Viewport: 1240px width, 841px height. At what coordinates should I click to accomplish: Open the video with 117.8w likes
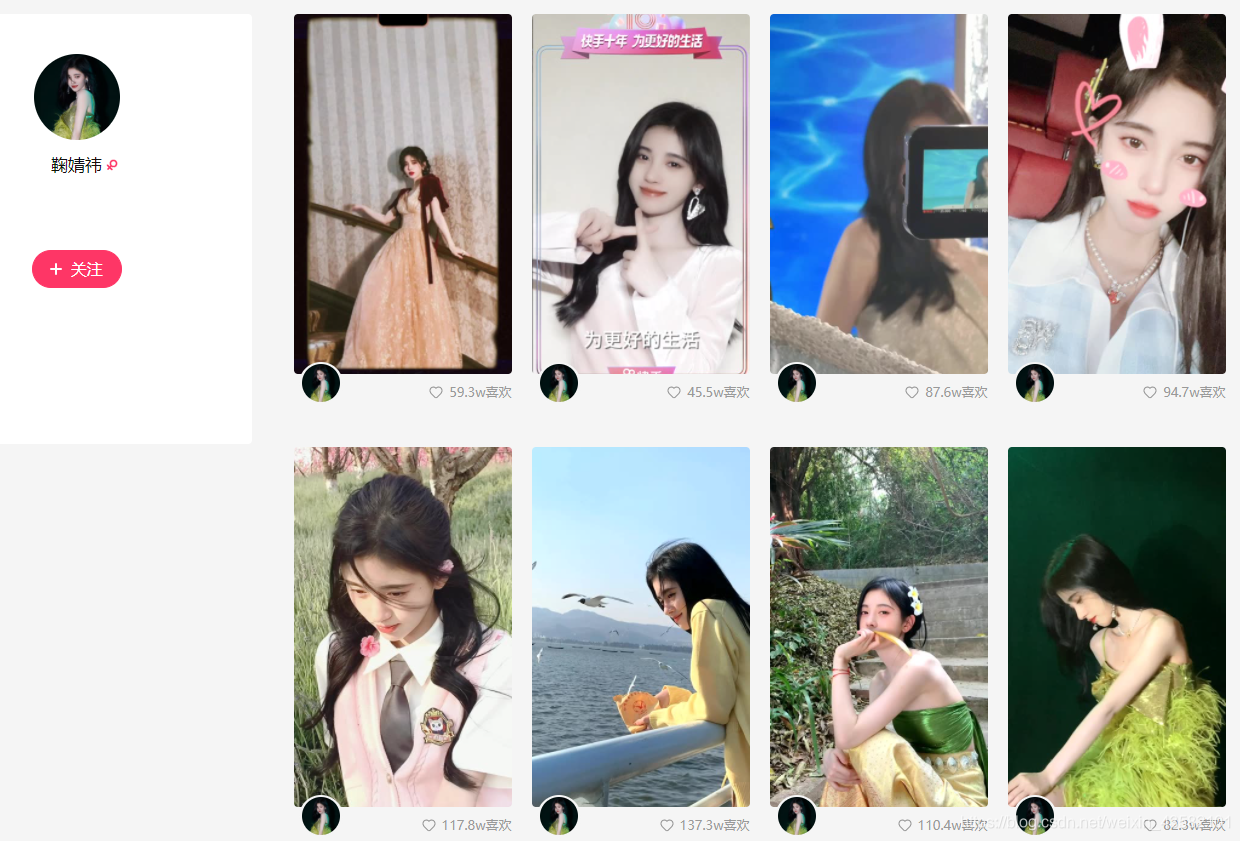point(402,626)
